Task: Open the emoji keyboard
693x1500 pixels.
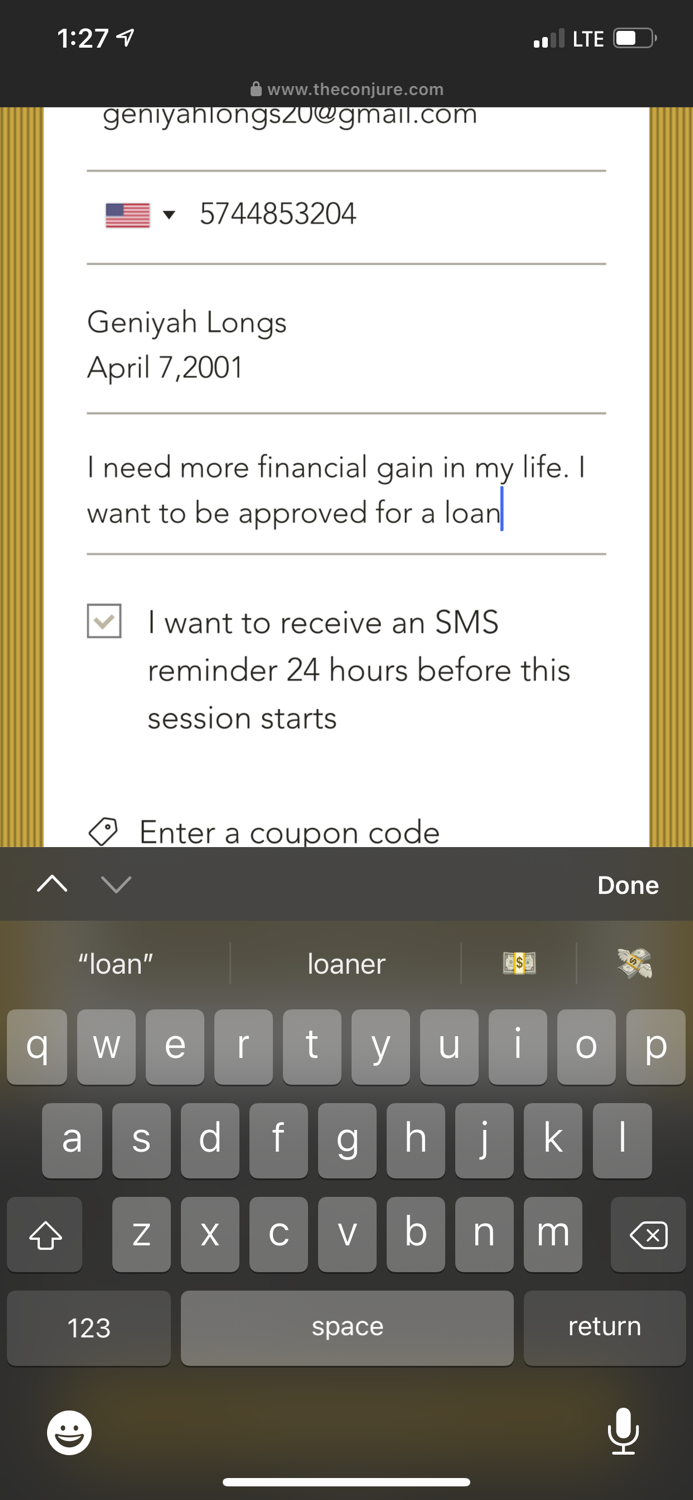Action: tap(69, 1433)
